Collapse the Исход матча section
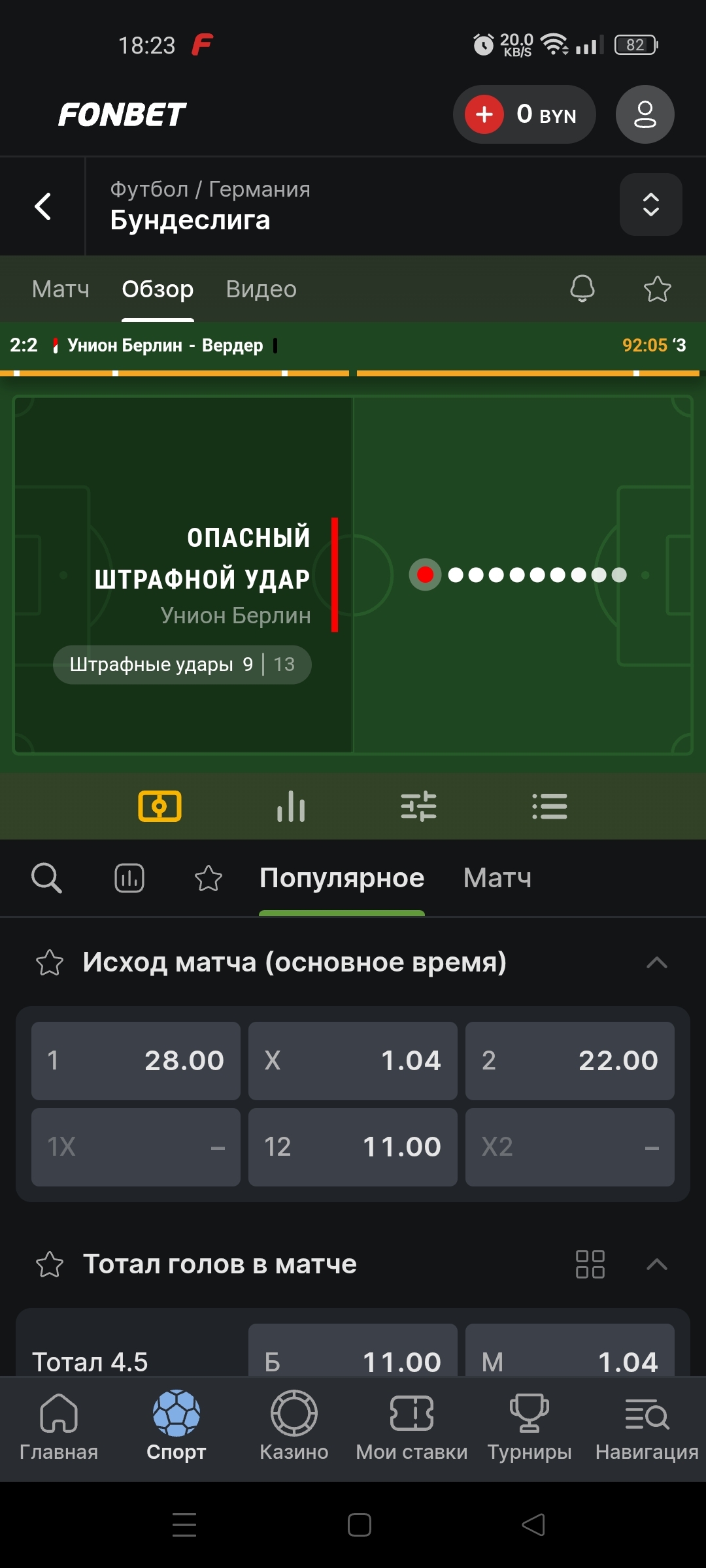Screen dimensions: 706x1568 coord(656,962)
